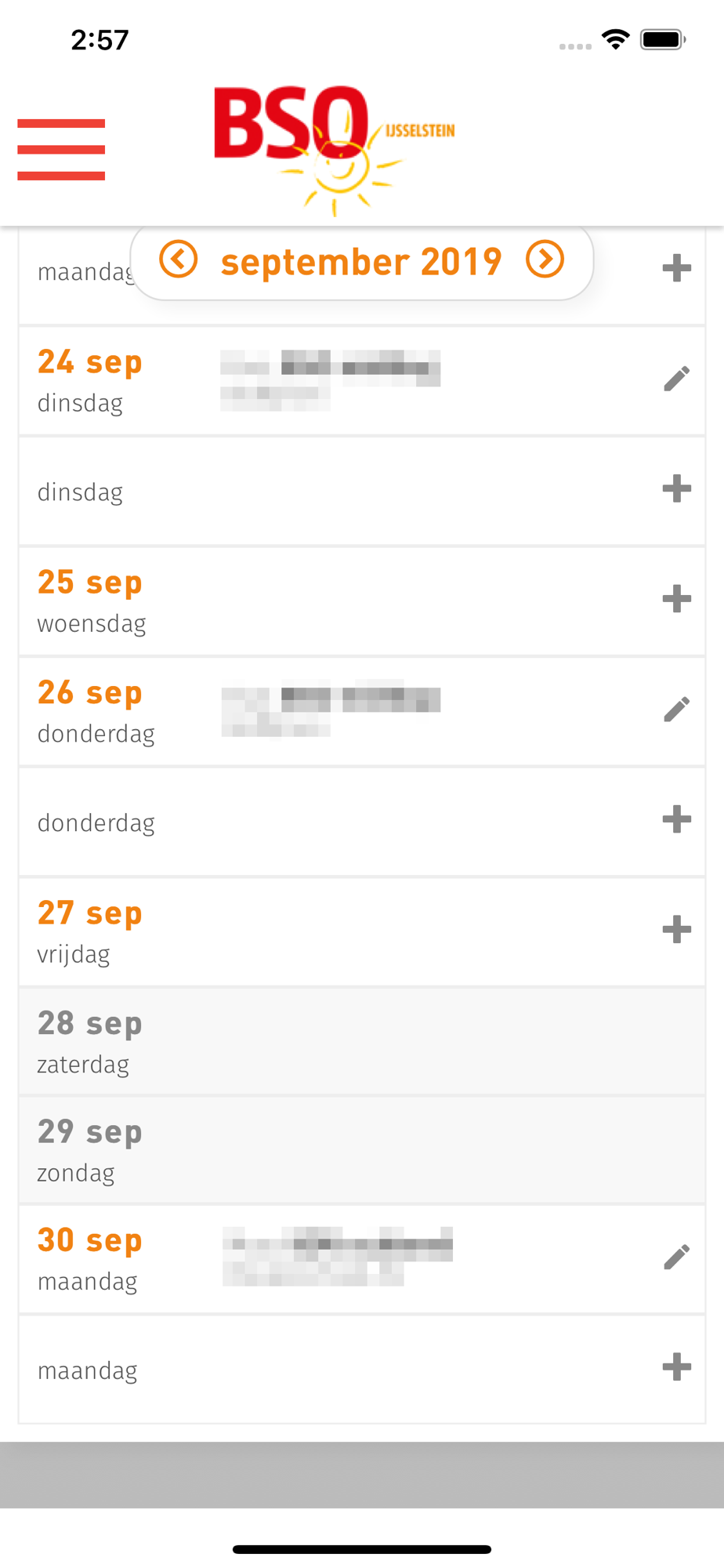724x1568 pixels.
Task: Edit the 24 sep dinsdag entry
Action: coord(676,379)
